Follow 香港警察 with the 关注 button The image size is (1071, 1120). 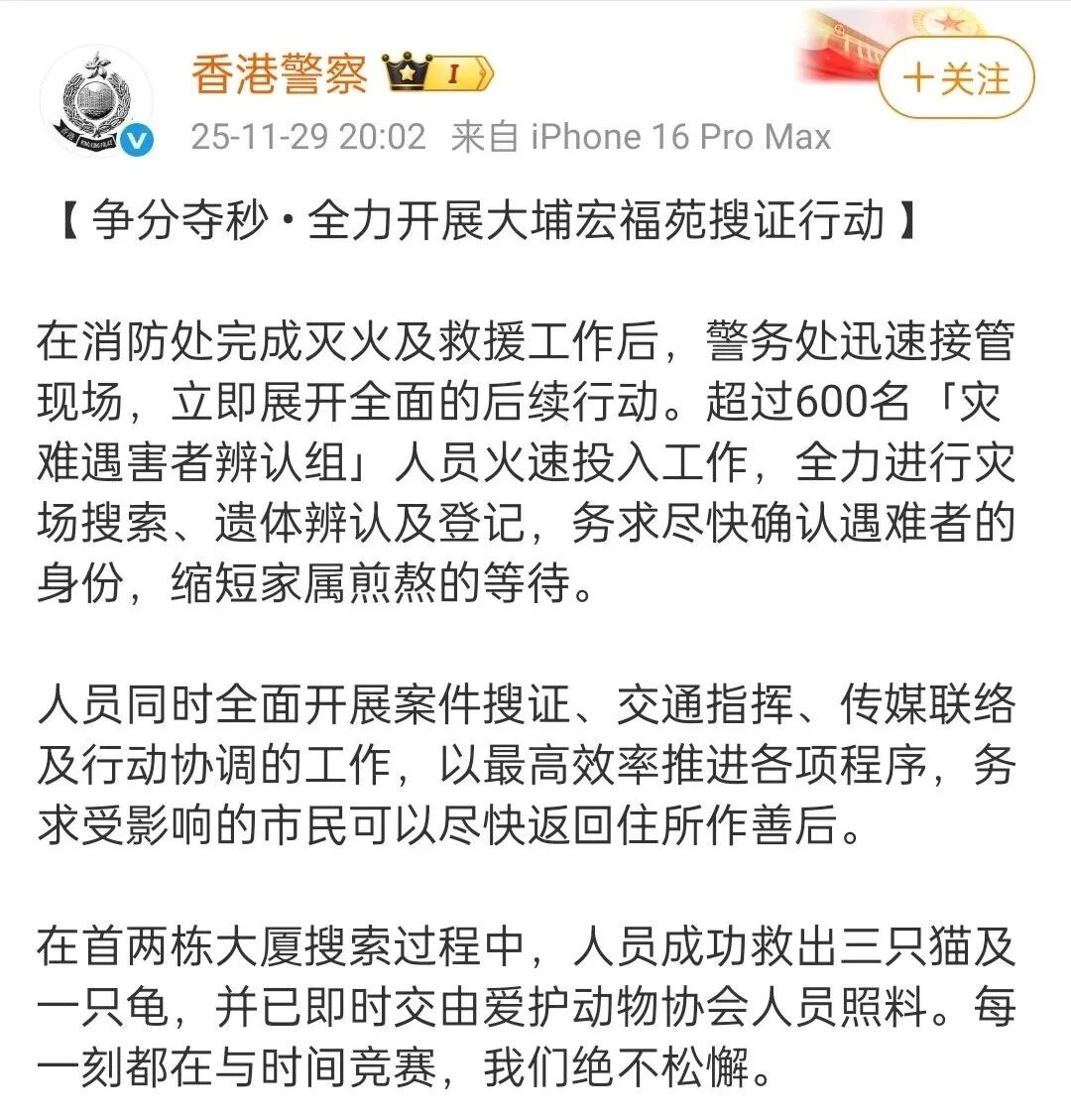pos(956,78)
